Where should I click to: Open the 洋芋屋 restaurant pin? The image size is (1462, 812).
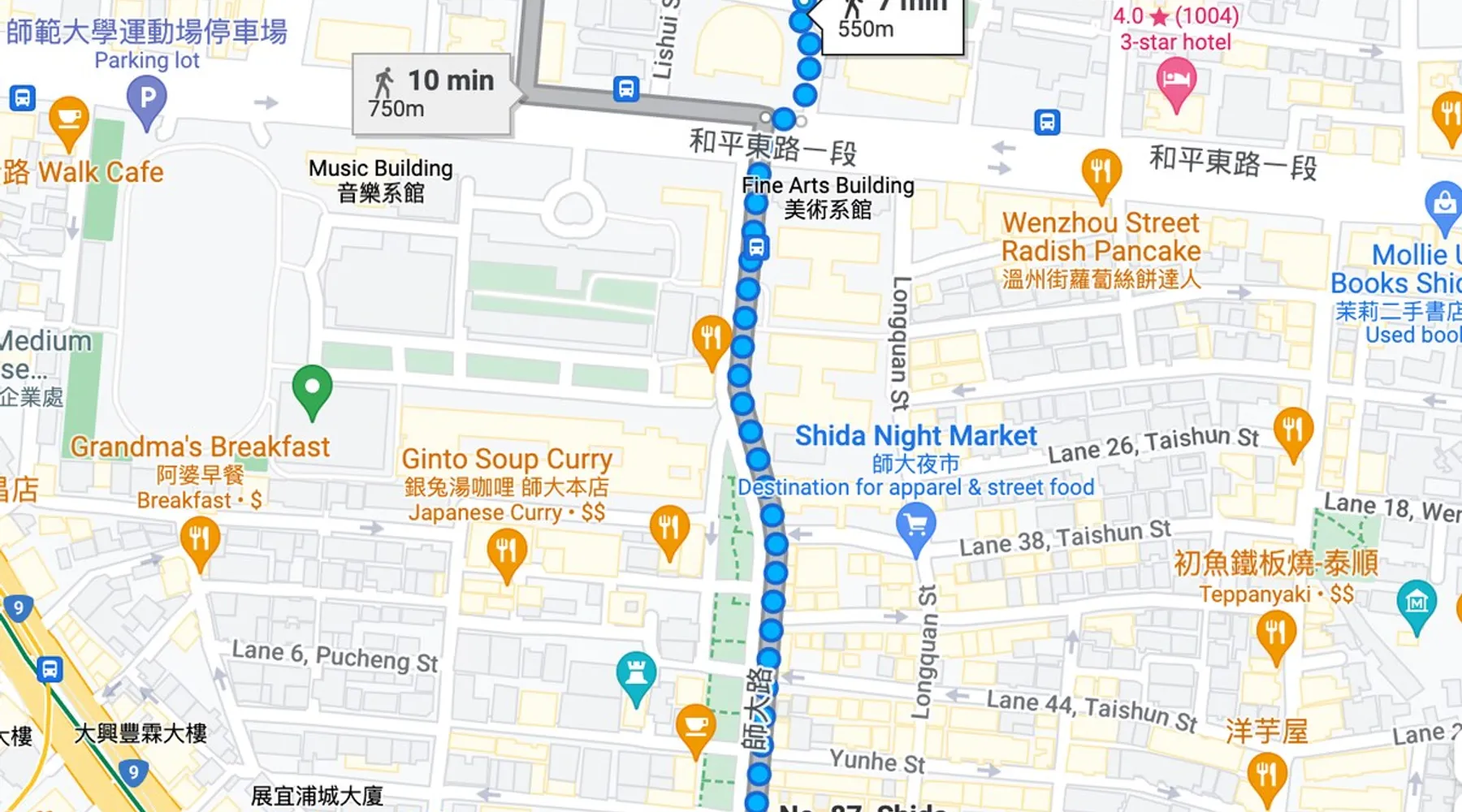click(x=1267, y=774)
